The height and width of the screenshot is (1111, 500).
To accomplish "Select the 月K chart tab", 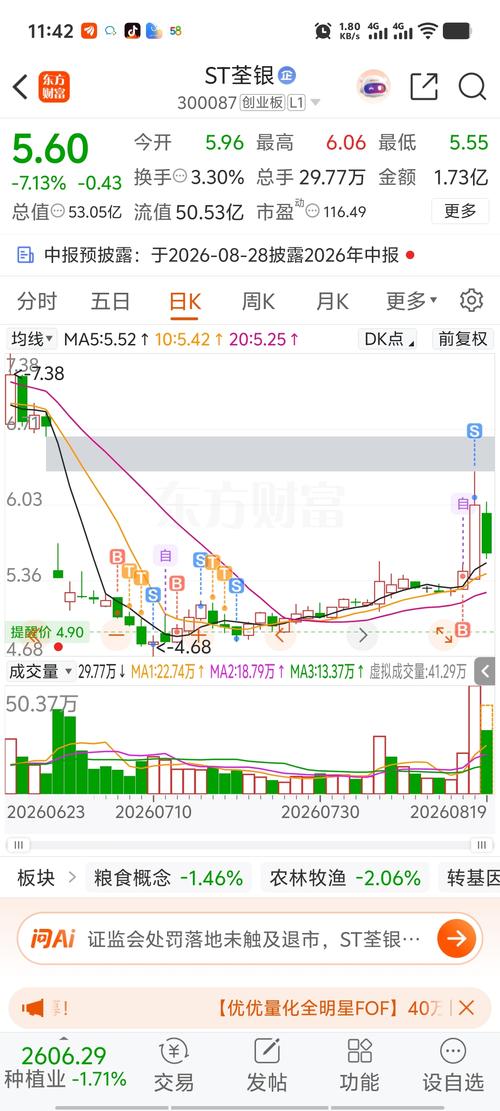I will (x=332, y=301).
